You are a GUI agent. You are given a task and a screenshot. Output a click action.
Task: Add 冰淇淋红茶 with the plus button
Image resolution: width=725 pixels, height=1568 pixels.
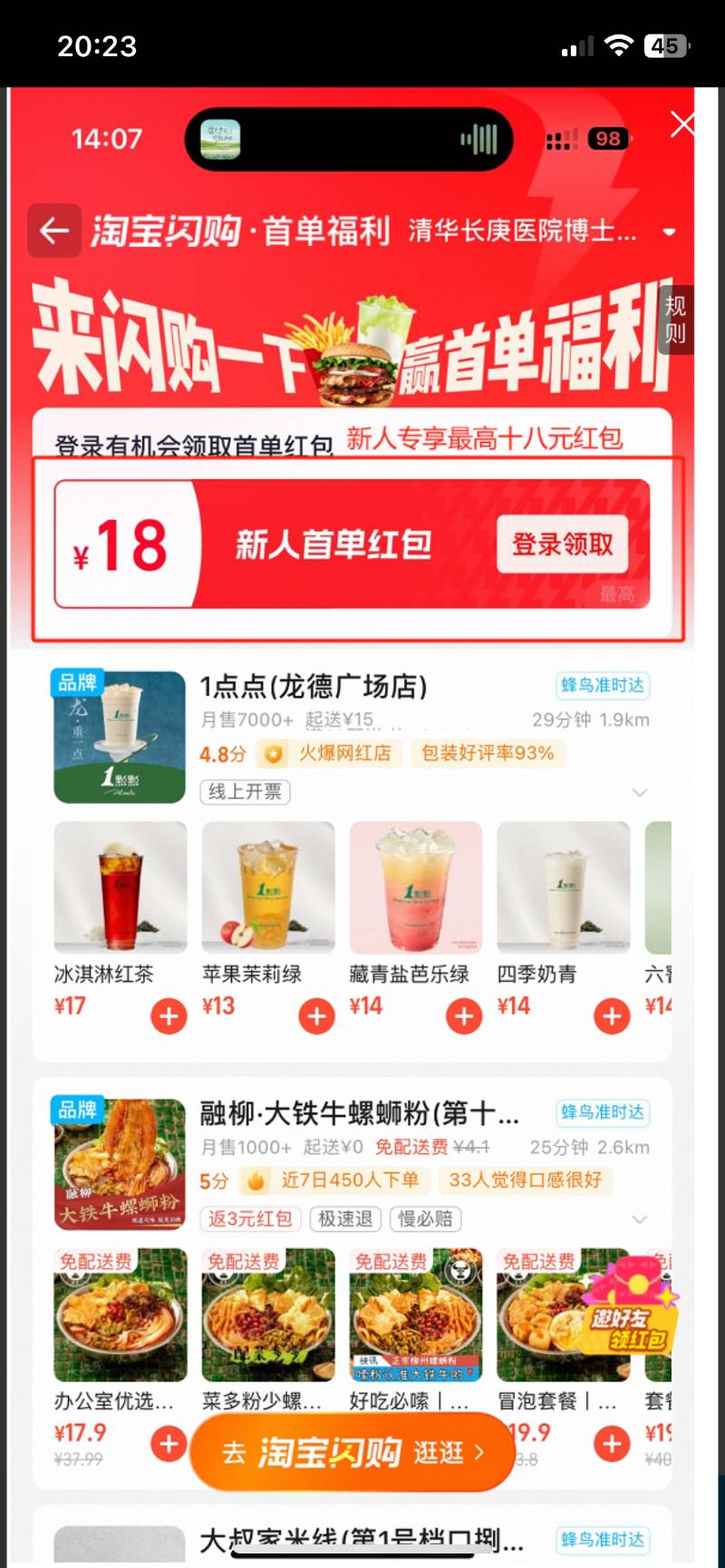[x=169, y=1015]
